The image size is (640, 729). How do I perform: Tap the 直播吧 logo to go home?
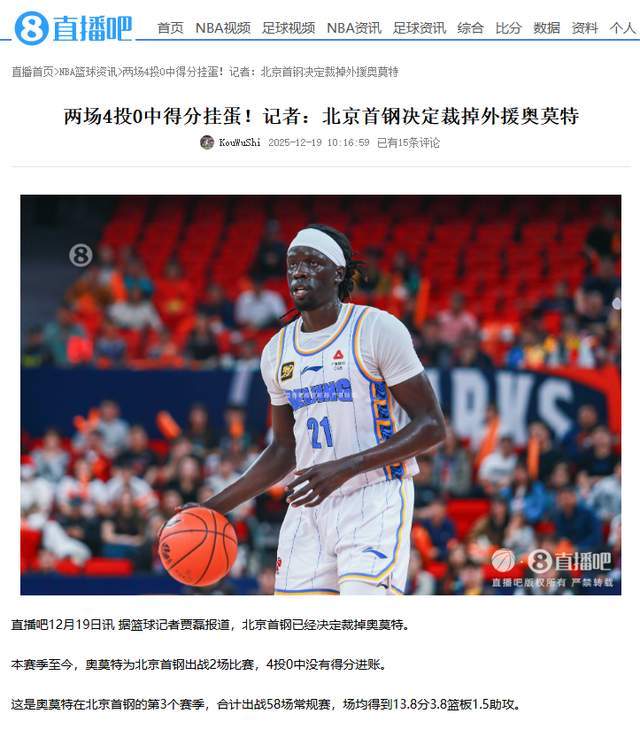tap(72, 27)
